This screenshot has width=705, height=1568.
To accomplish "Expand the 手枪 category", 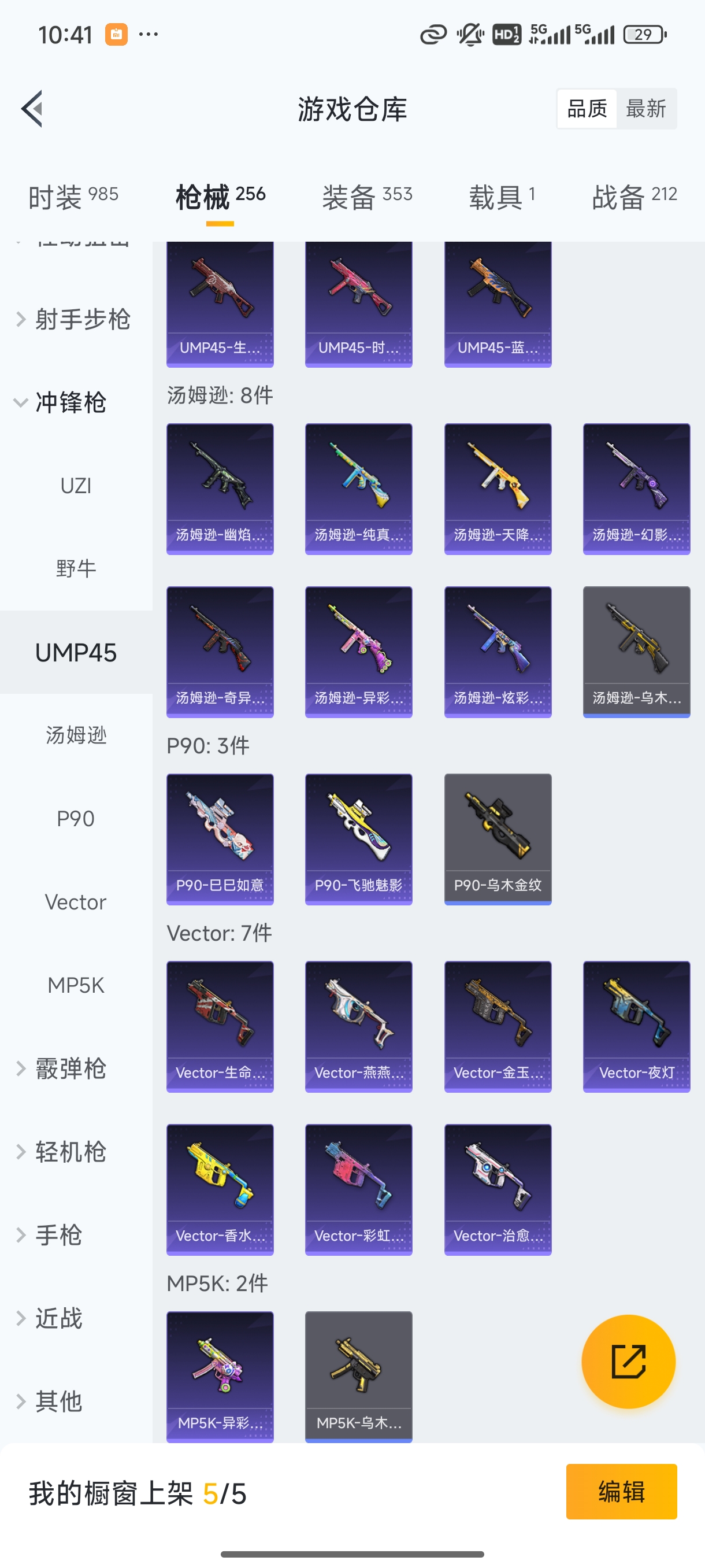I will pyautogui.click(x=58, y=1235).
